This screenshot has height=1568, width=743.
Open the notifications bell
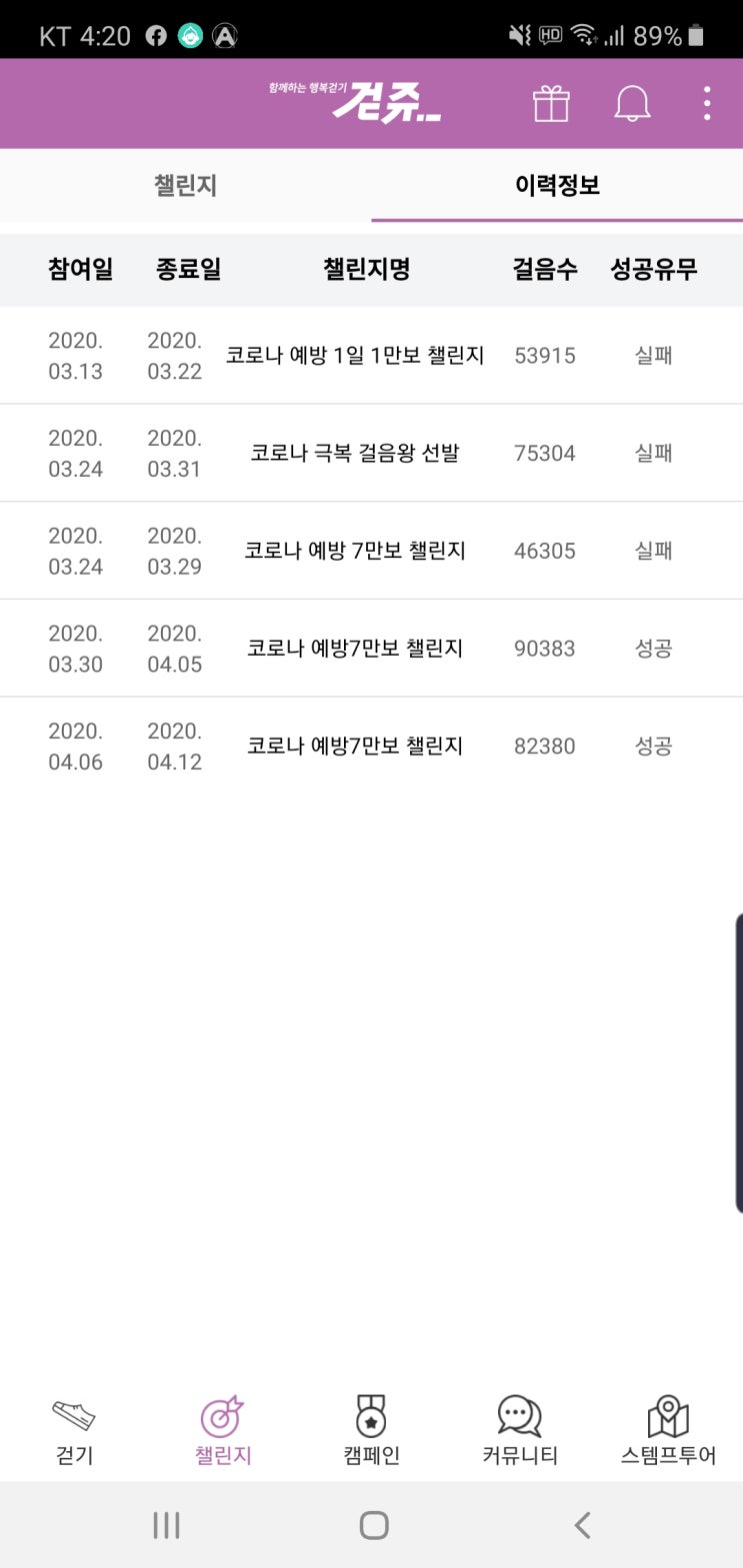pyautogui.click(x=632, y=103)
